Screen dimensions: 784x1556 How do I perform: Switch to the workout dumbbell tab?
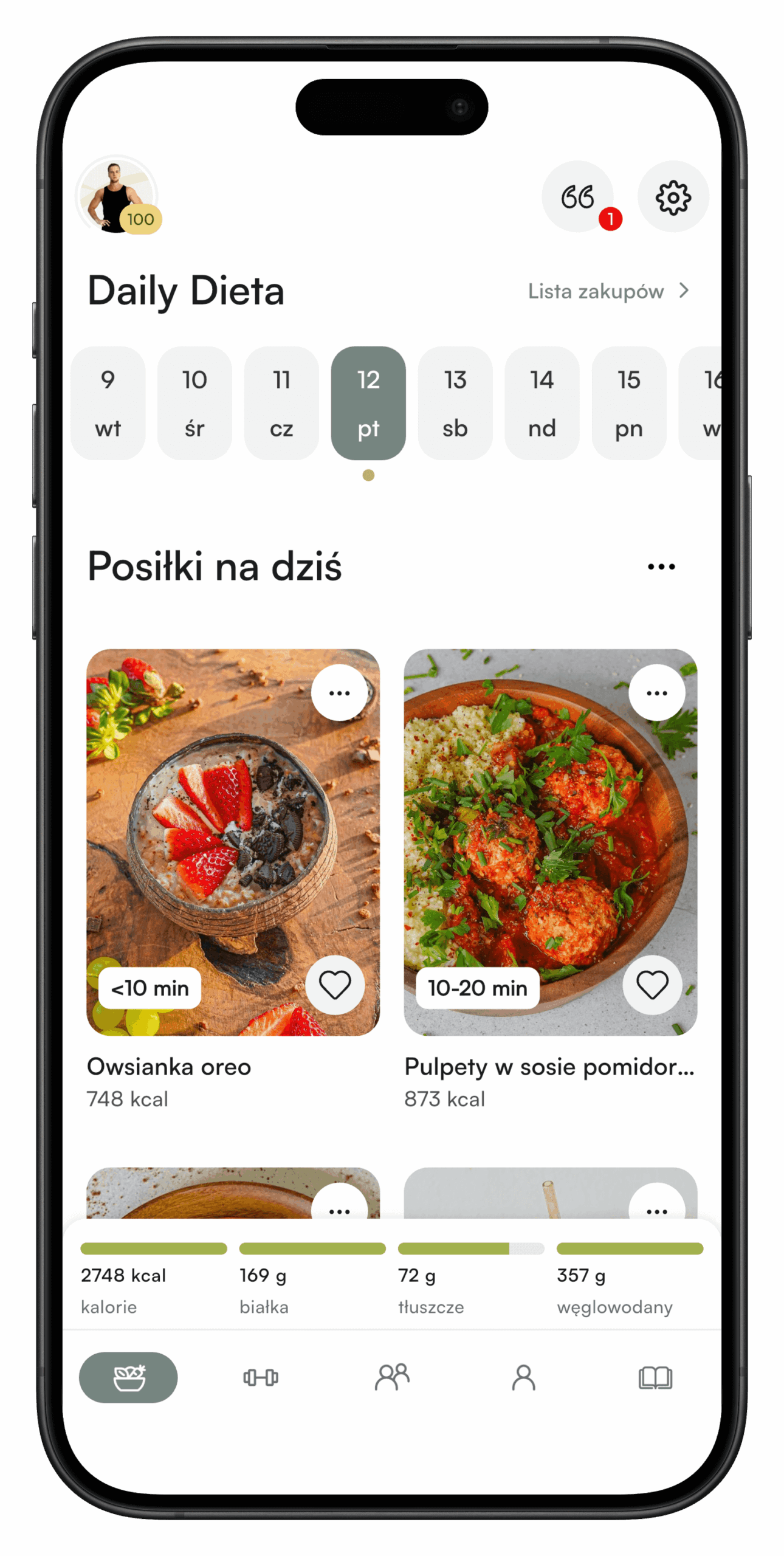[261, 1377]
